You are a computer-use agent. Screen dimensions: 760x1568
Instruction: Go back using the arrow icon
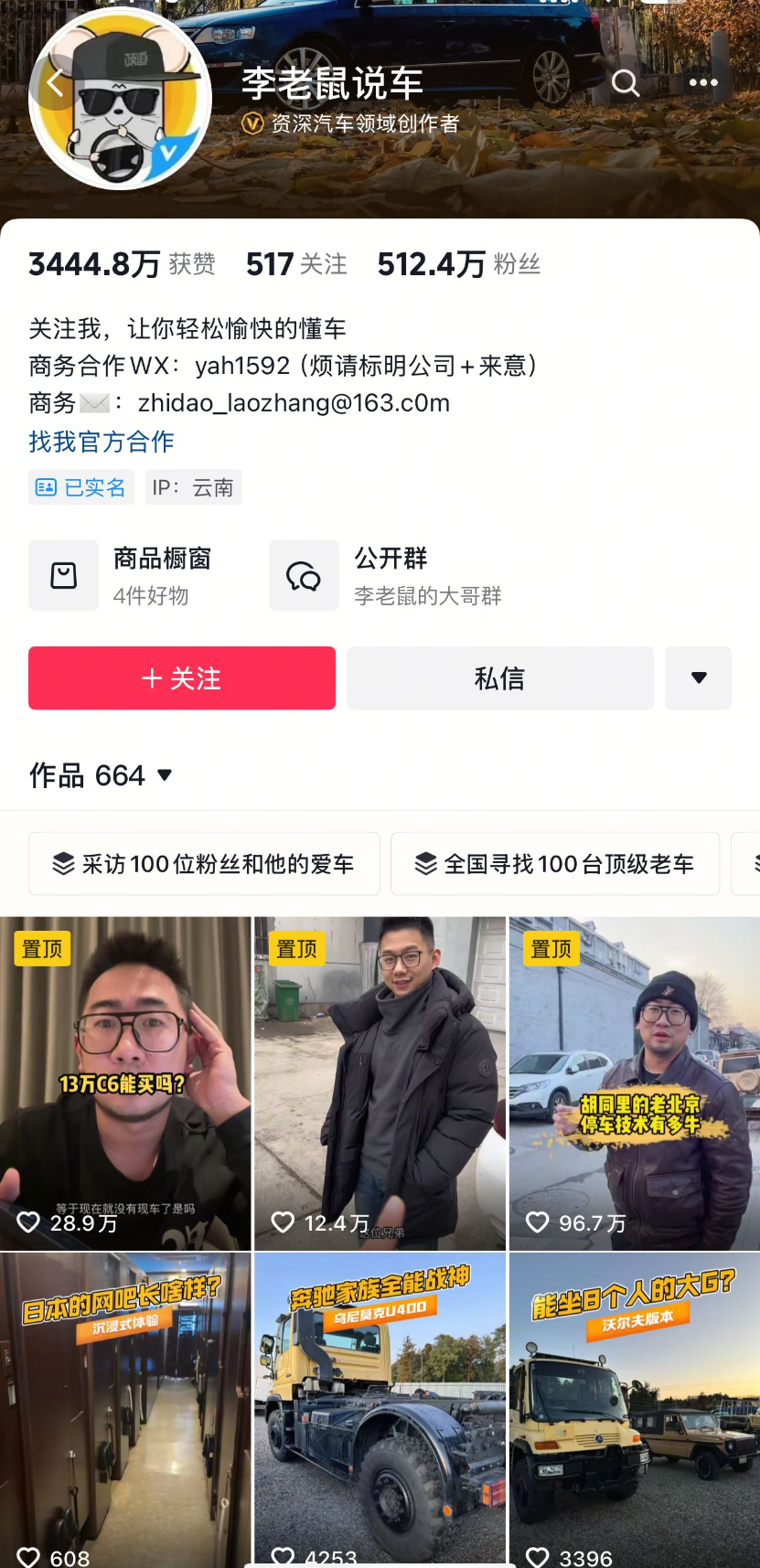(x=55, y=84)
